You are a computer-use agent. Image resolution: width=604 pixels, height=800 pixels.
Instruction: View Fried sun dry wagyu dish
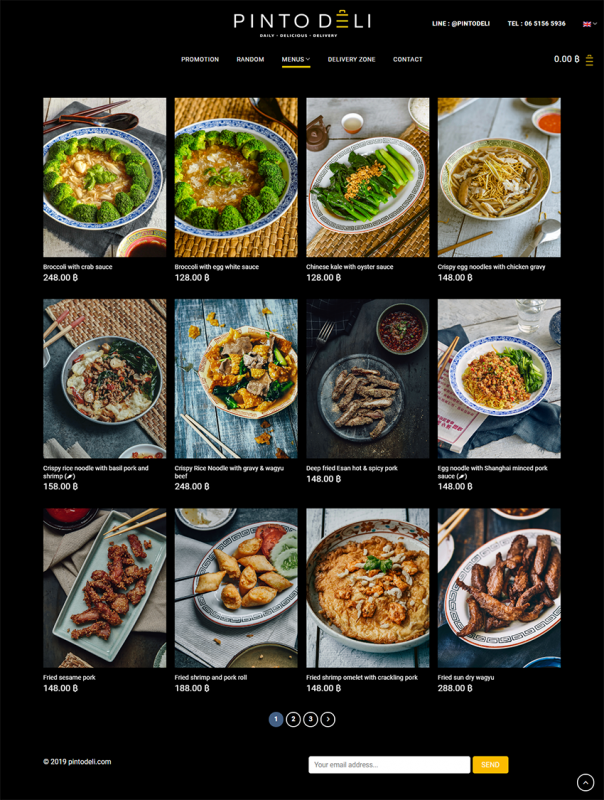(498, 587)
